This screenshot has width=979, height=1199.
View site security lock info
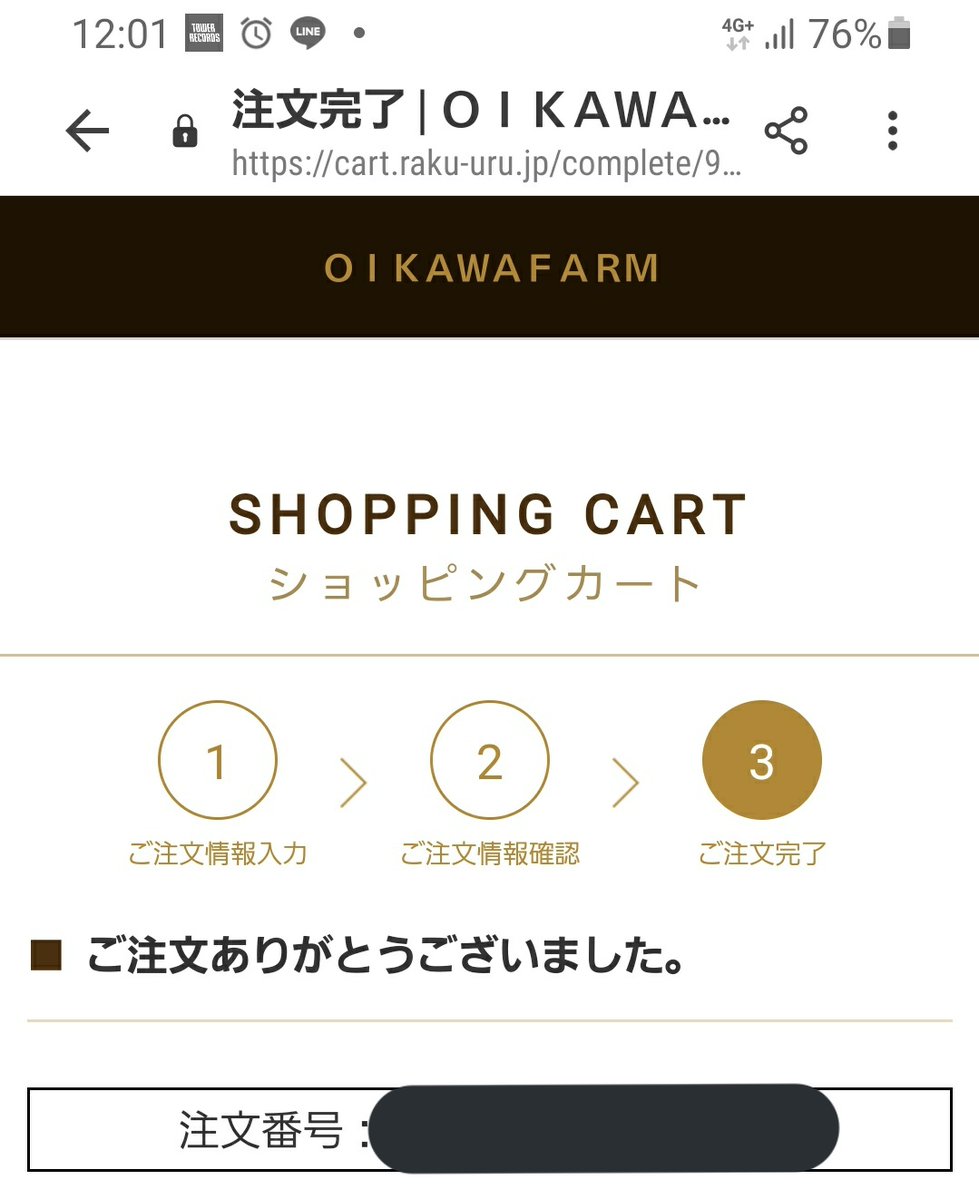(x=185, y=132)
